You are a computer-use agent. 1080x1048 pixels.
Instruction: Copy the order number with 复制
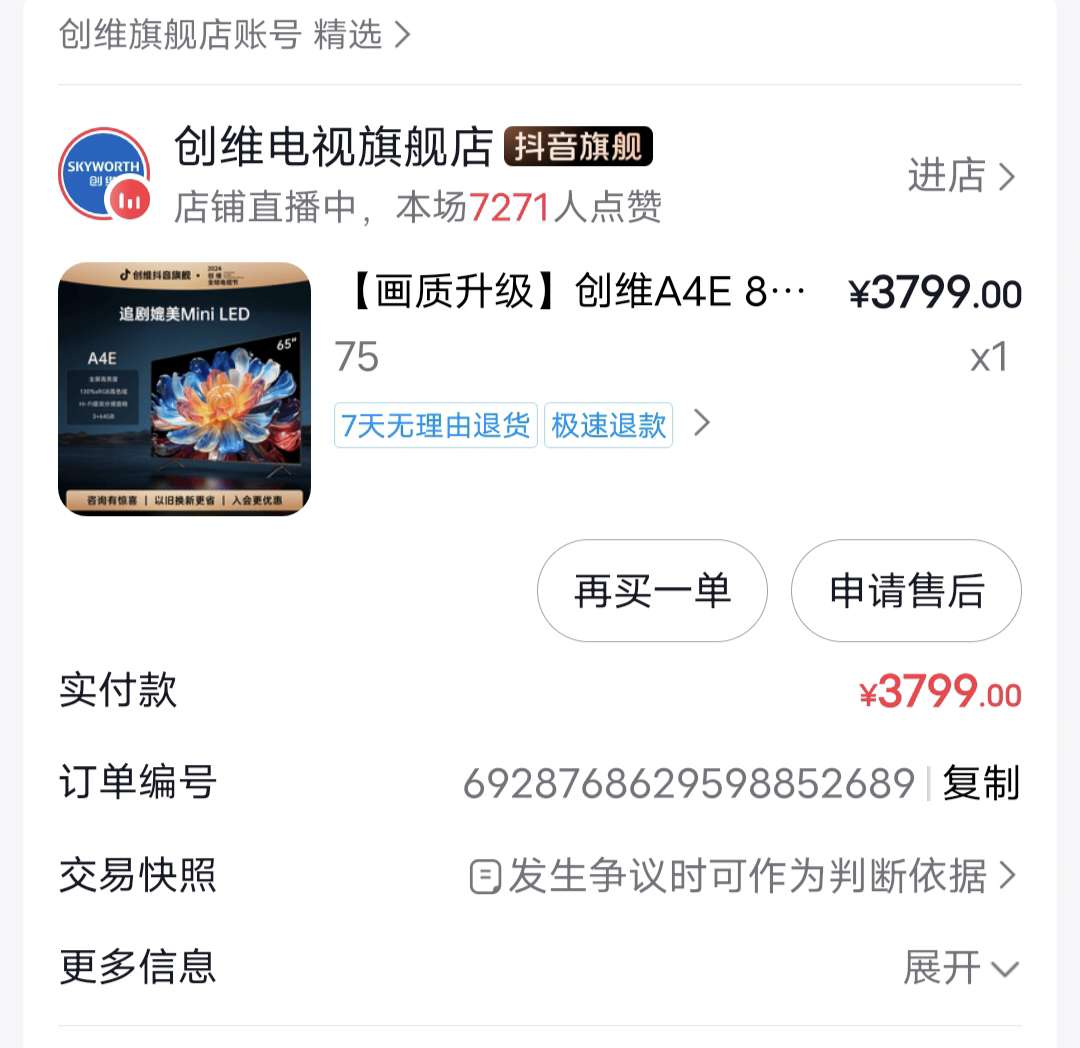pyautogui.click(x=980, y=783)
